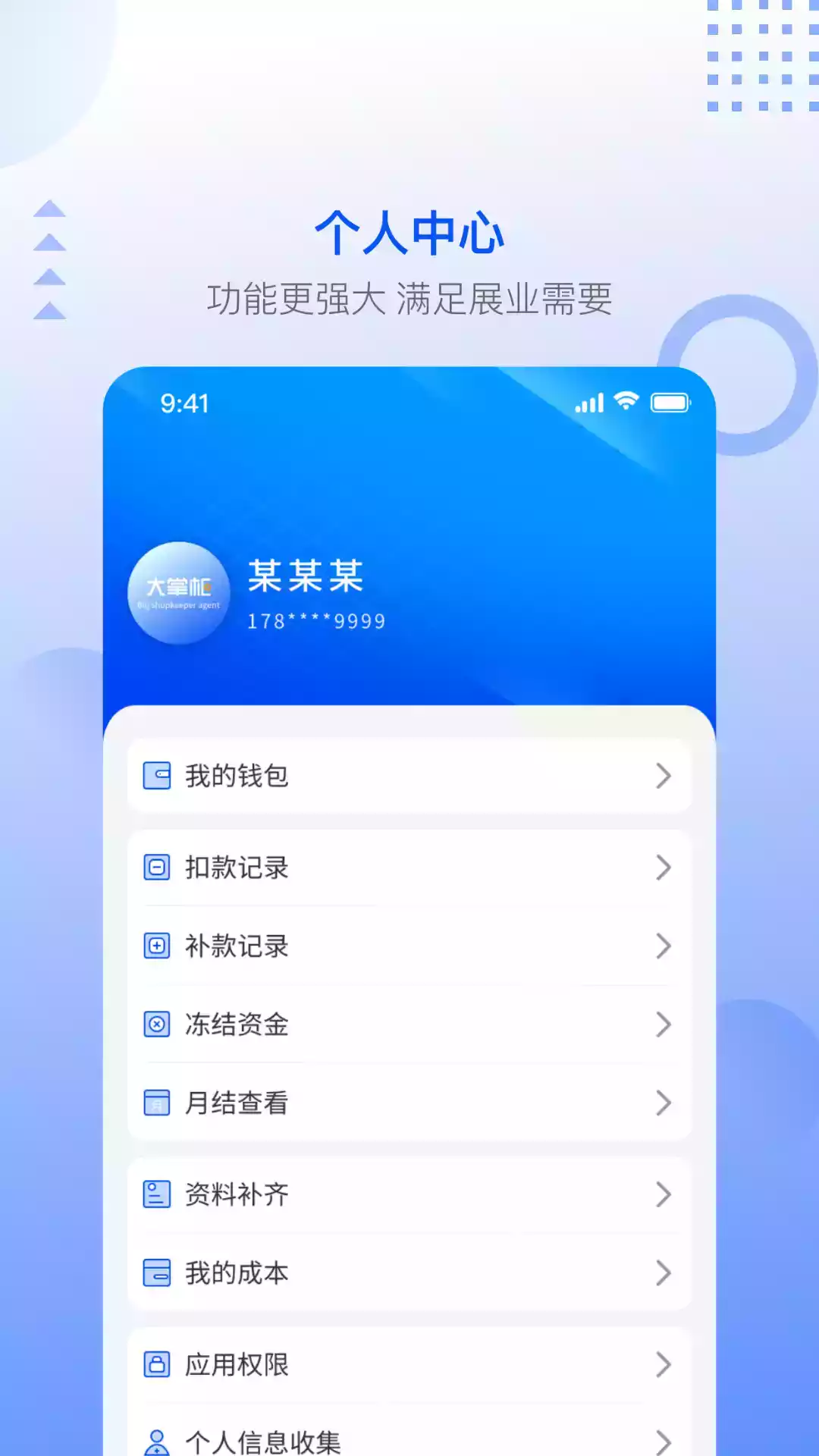819x1456 pixels.
Task: Click the Wi-Fi status icon
Action: pos(624,403)
